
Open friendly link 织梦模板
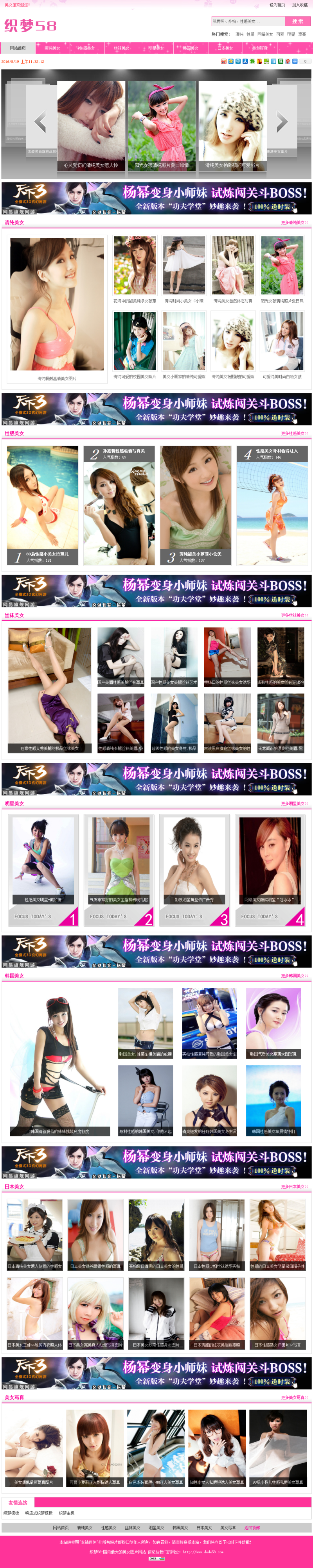coord(11,1513)
